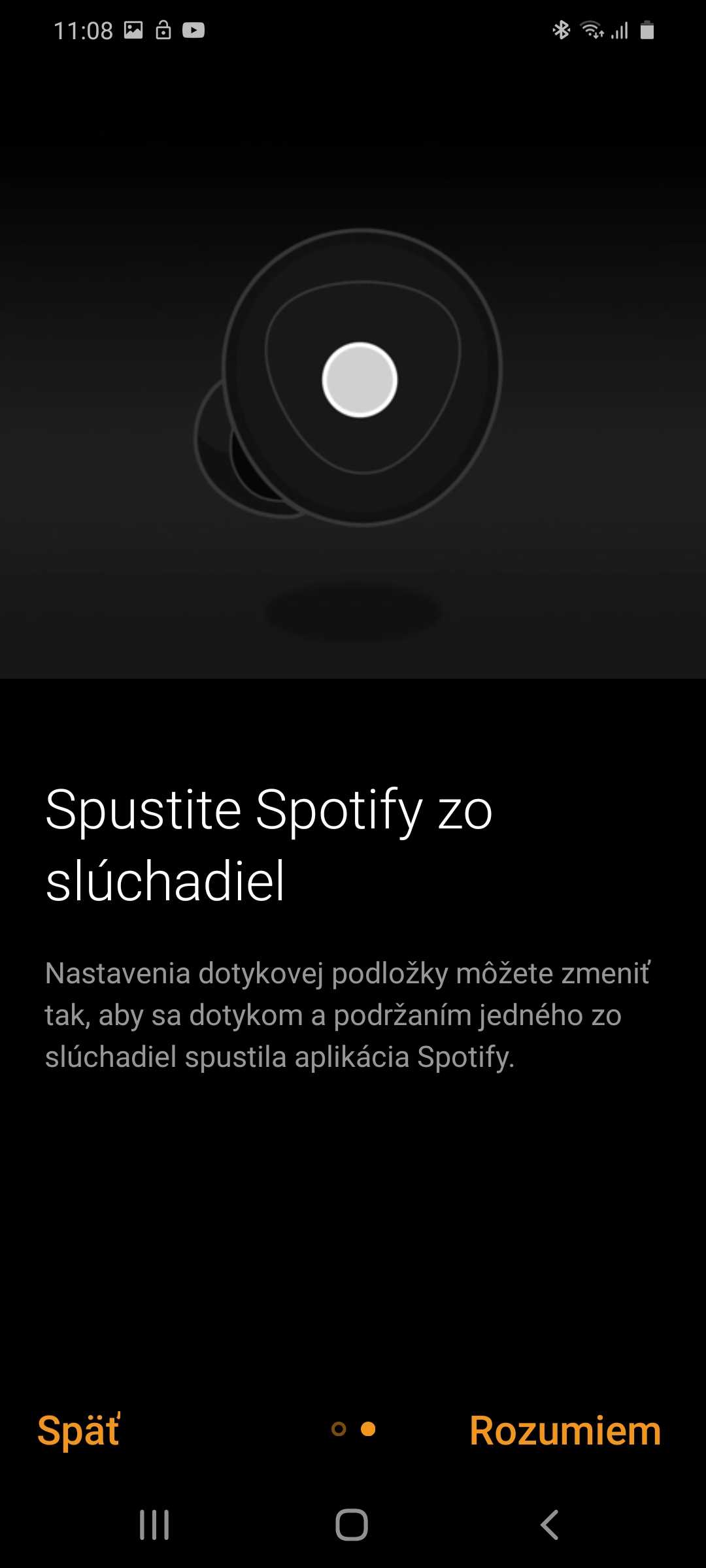Tap the Späť button to go back

(78, 1431)
